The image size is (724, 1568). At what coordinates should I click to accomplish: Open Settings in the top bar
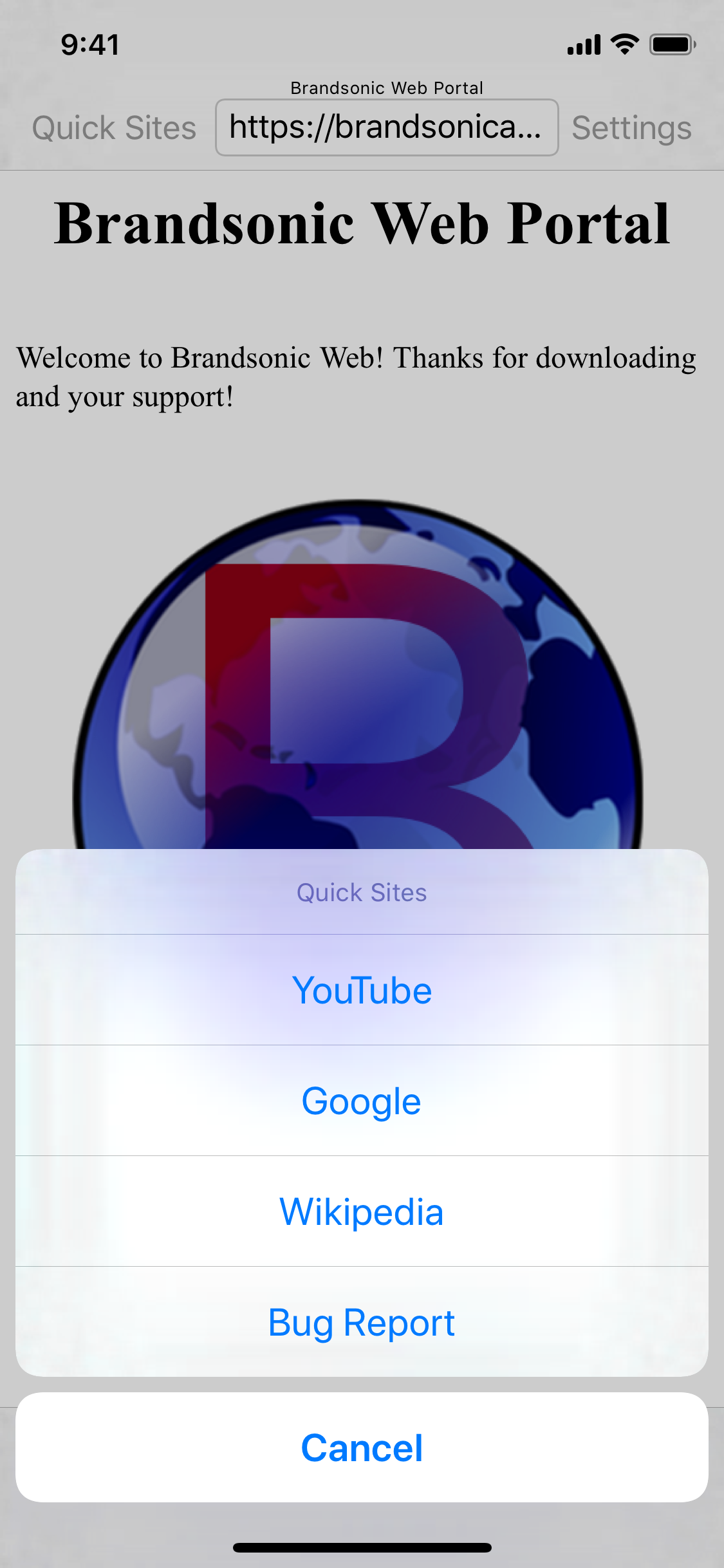tap(631, 127)
